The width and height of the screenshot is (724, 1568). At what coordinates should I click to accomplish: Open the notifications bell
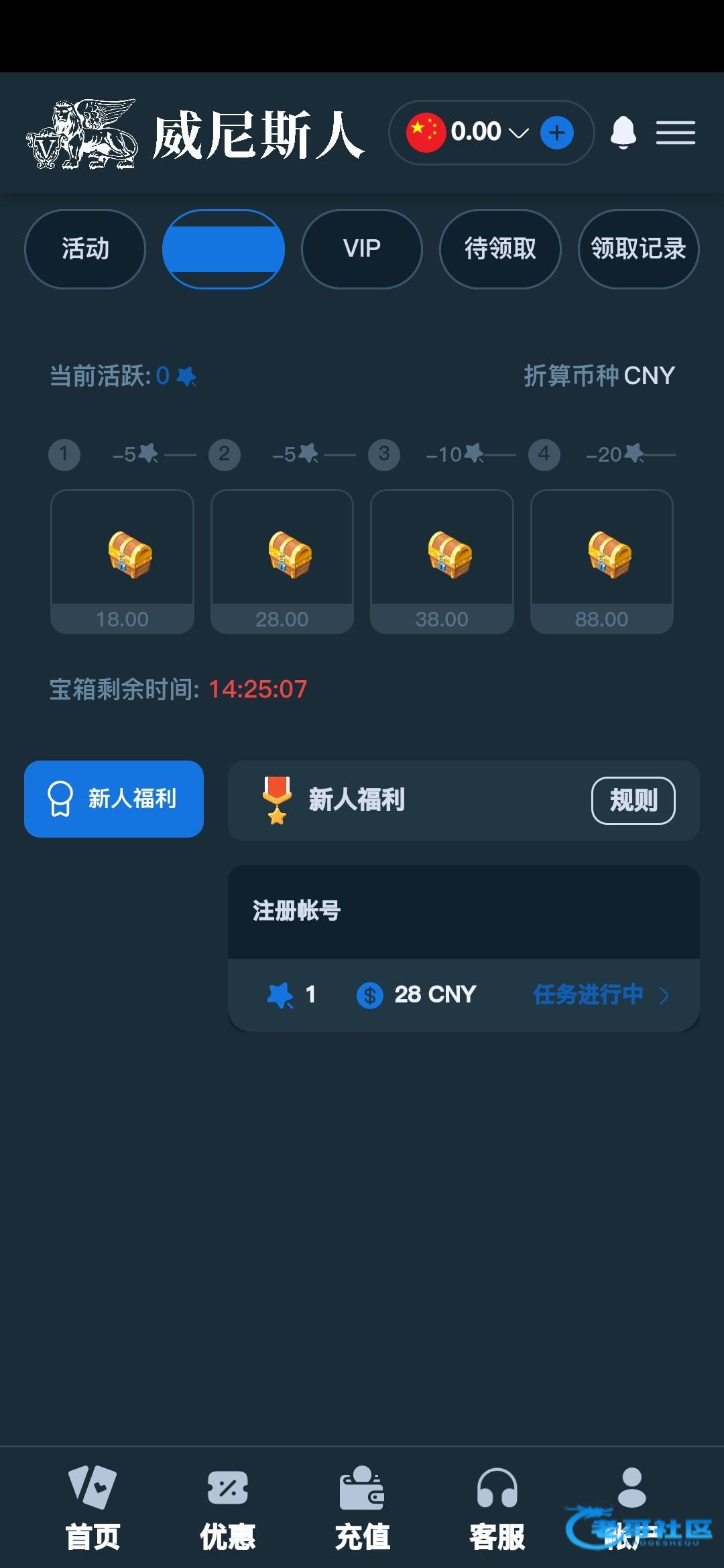coord(623,132)
